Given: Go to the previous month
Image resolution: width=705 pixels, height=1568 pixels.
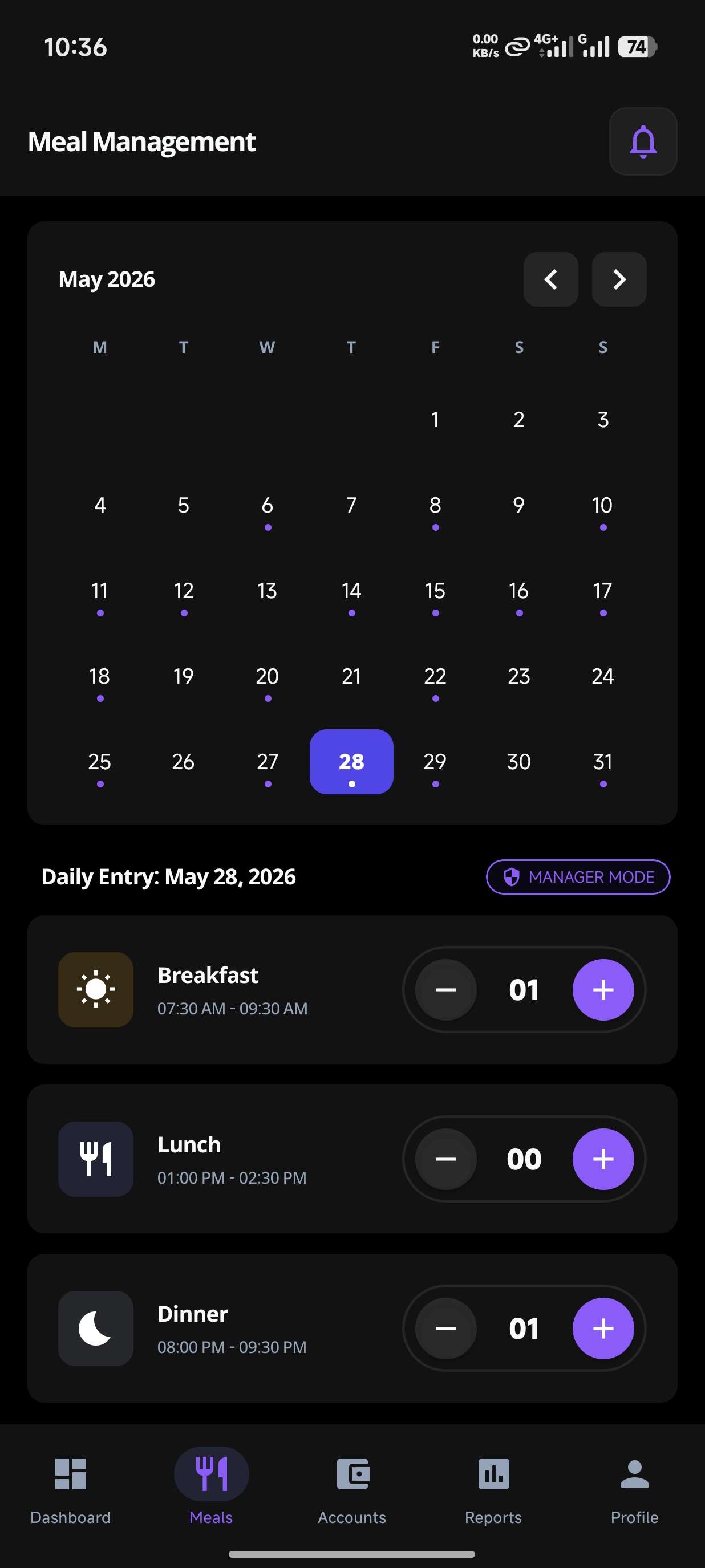Looking at the screenshot, I should point(550,279).
